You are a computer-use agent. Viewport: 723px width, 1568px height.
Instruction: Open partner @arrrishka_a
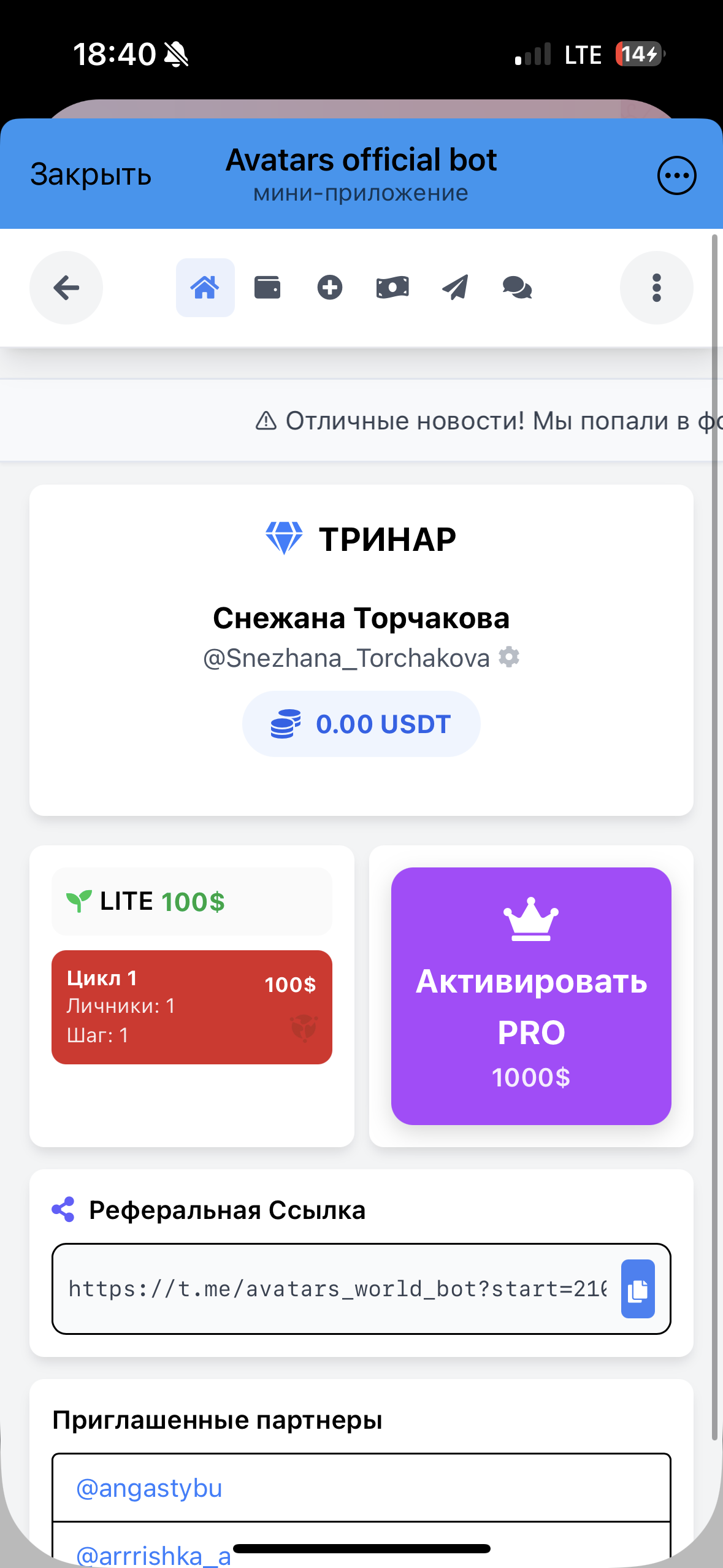(x=153, y=1555)
